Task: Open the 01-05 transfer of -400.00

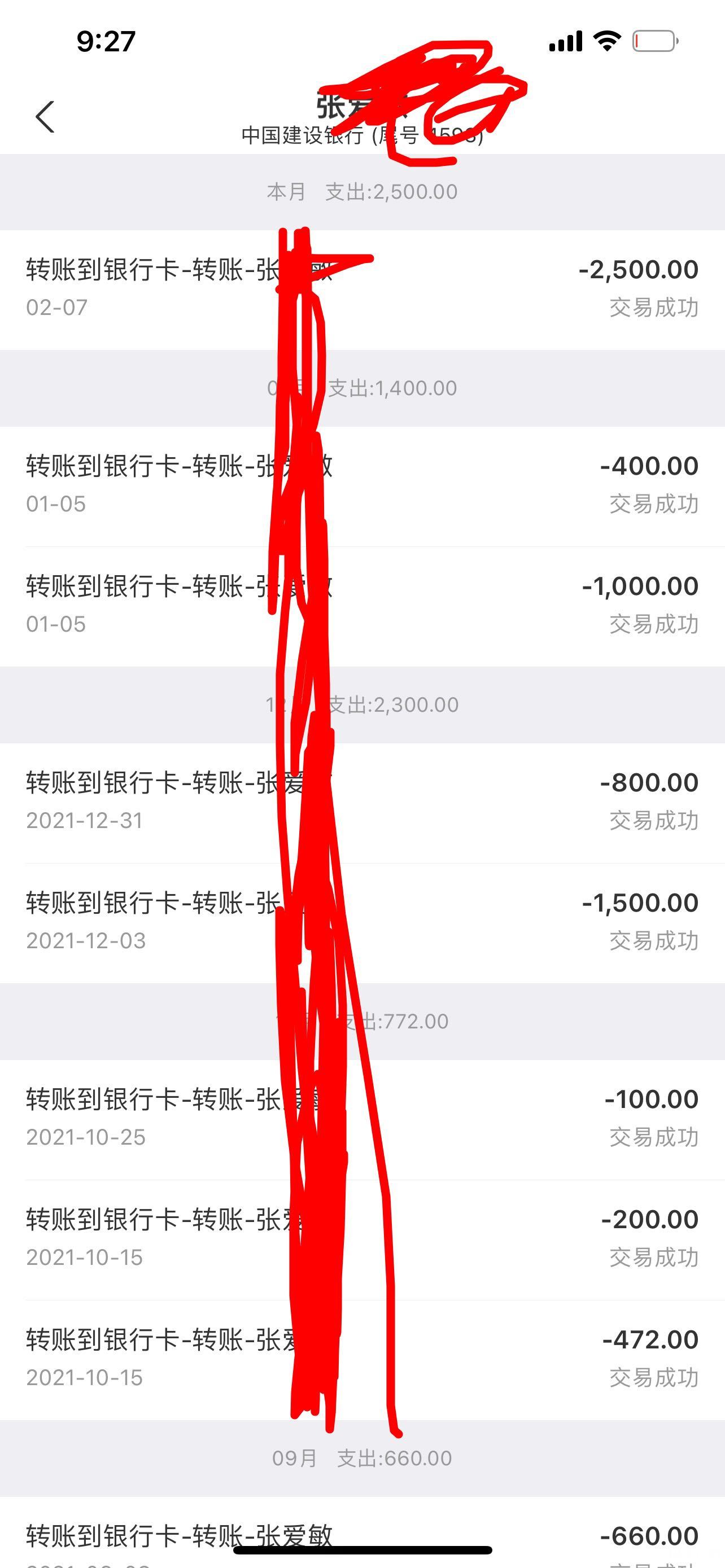Action: click(362, 487)
